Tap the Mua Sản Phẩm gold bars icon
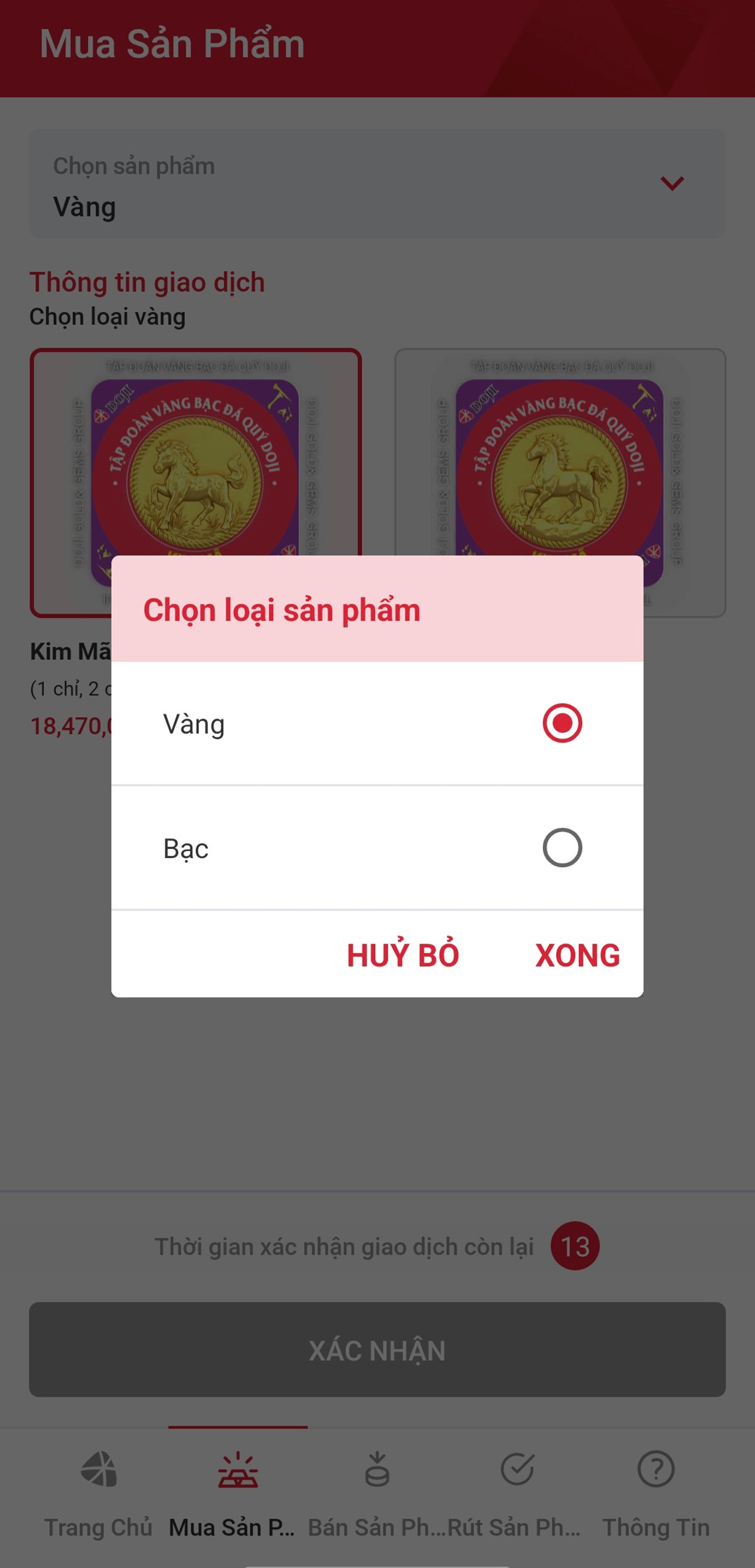Image resolution: width=755 pixels, height=1568 pixels. [x=237, y=1469]
